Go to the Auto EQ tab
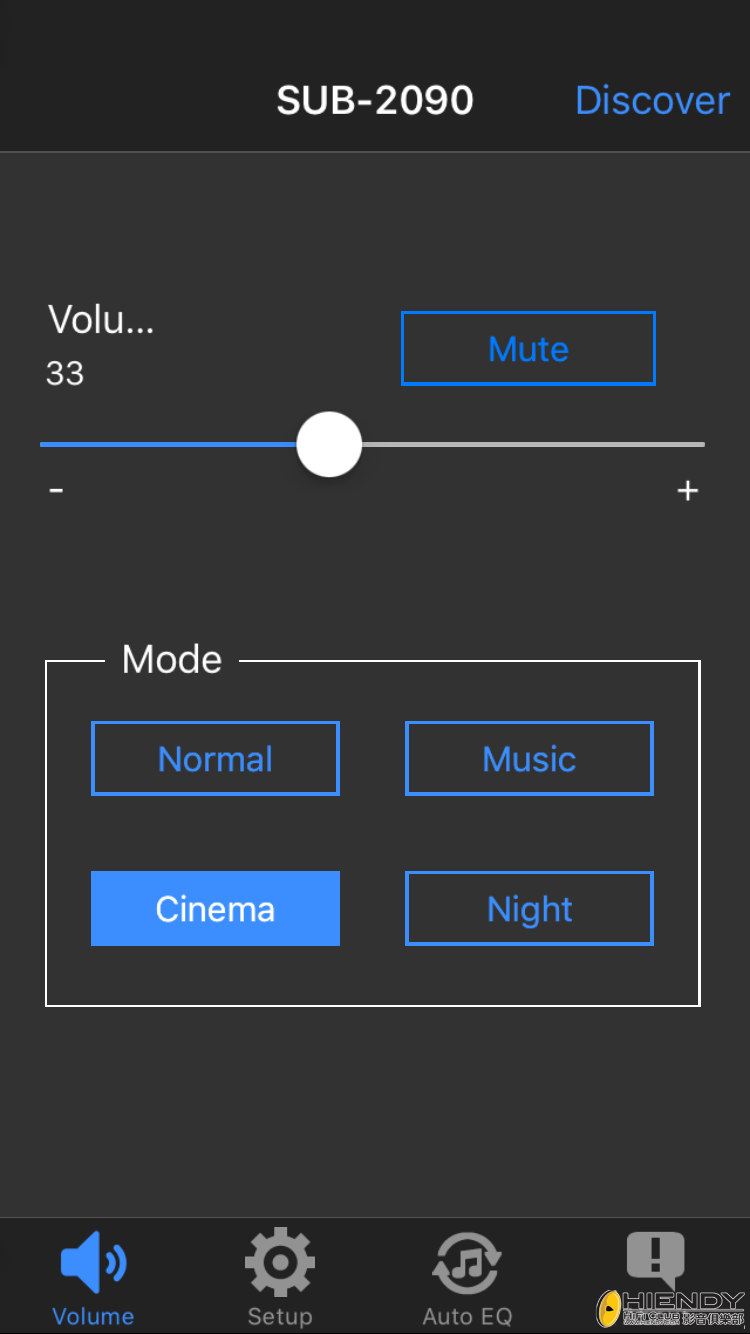The image size is (750, 1334). coord(467,1276)
